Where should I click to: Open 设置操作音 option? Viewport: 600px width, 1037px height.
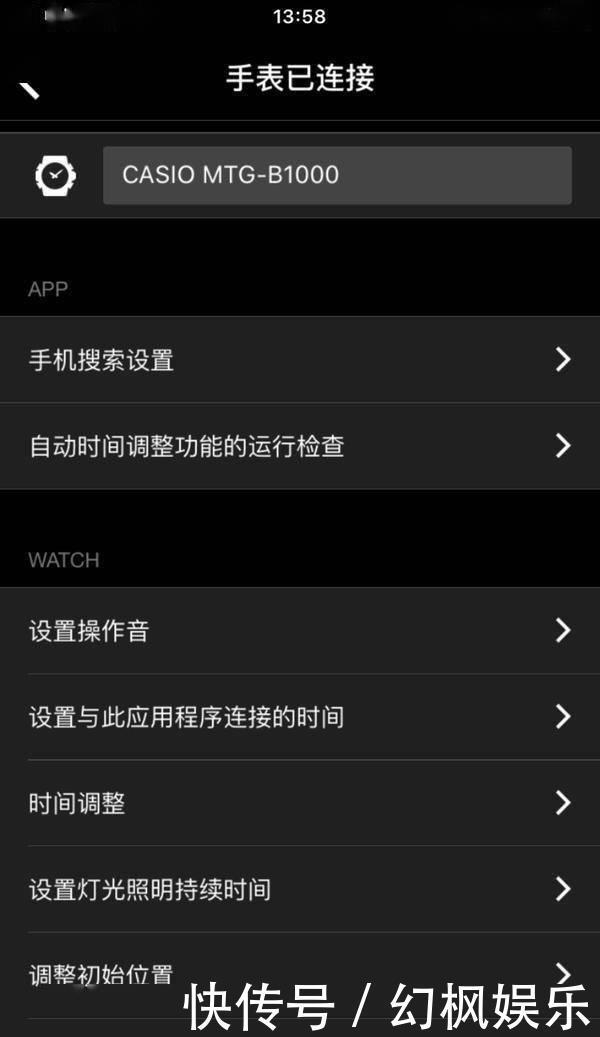coord(300,631)
